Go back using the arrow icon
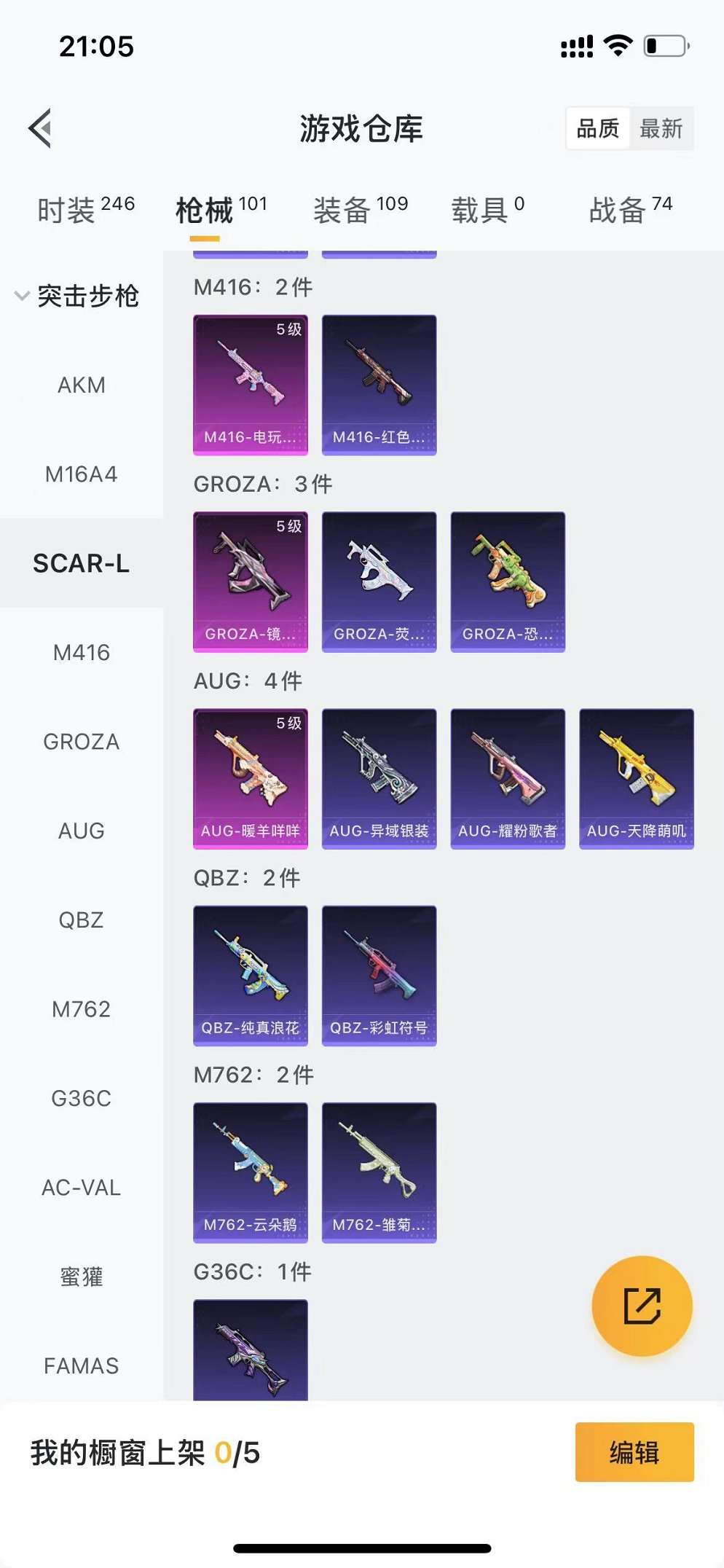Screen dimensions: 724x1568 click(41, 128)
